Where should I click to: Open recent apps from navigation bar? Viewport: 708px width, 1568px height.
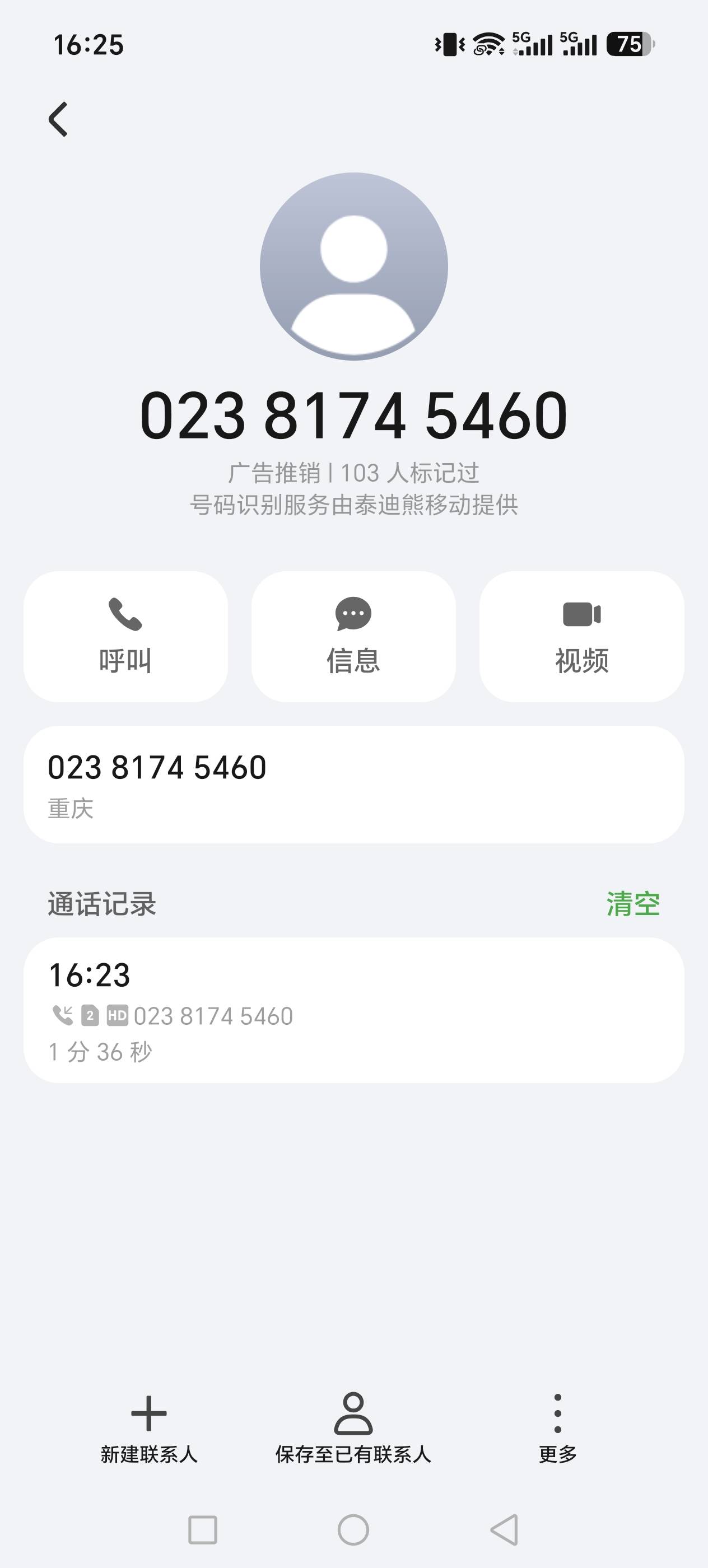pyautogui.click(x=203, y=1530)
